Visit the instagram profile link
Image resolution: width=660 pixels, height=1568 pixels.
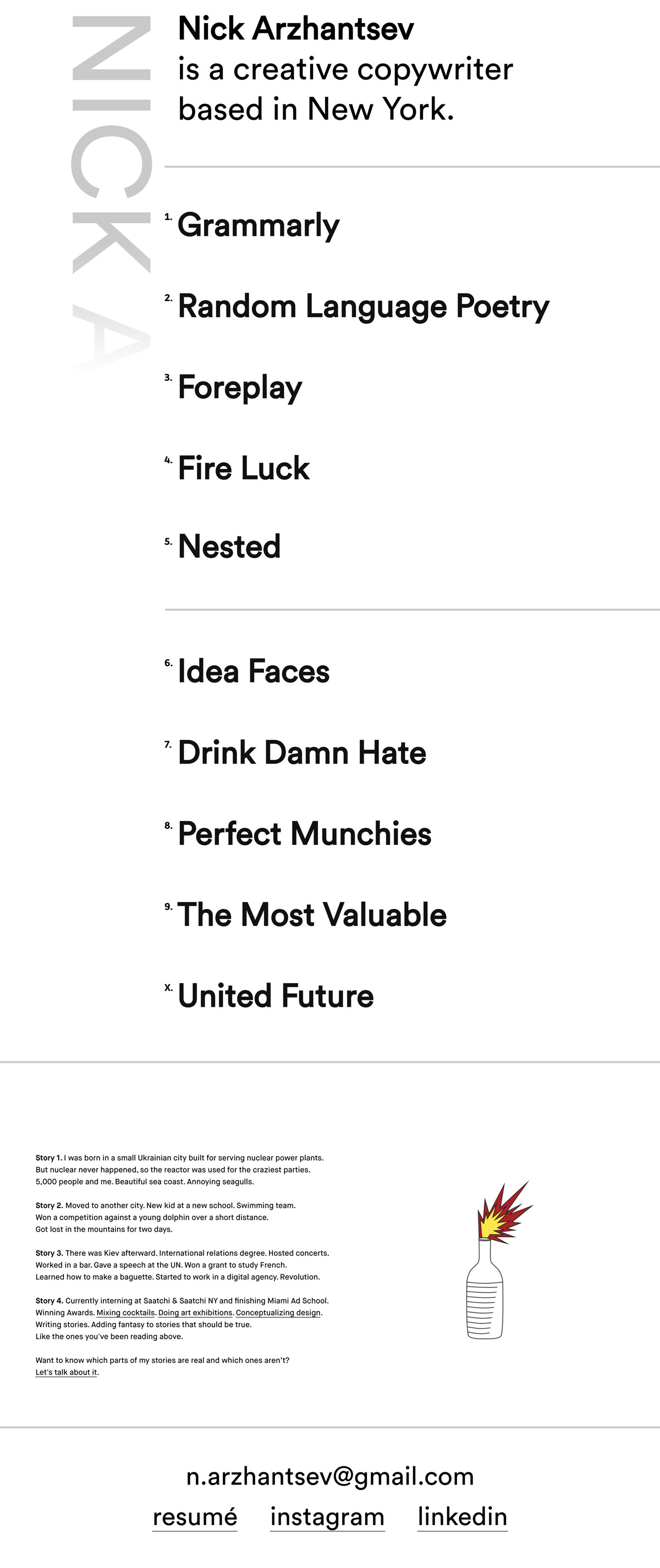point(327,1516)
